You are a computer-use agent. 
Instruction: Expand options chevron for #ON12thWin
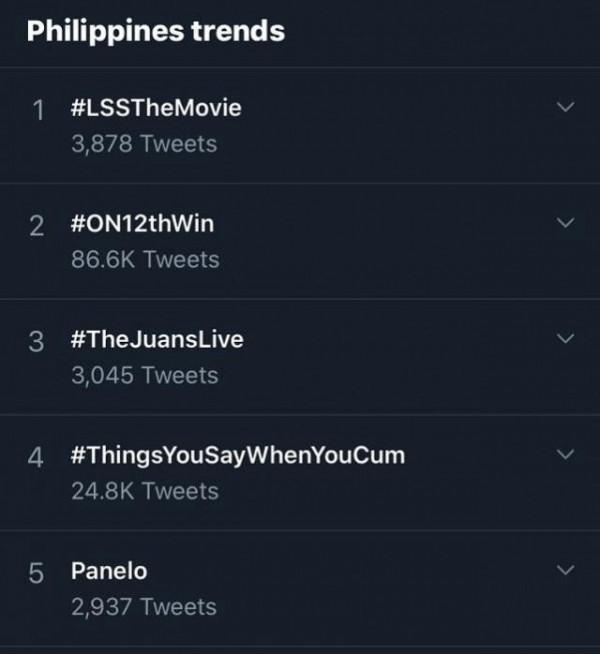[x=565, y=223]
